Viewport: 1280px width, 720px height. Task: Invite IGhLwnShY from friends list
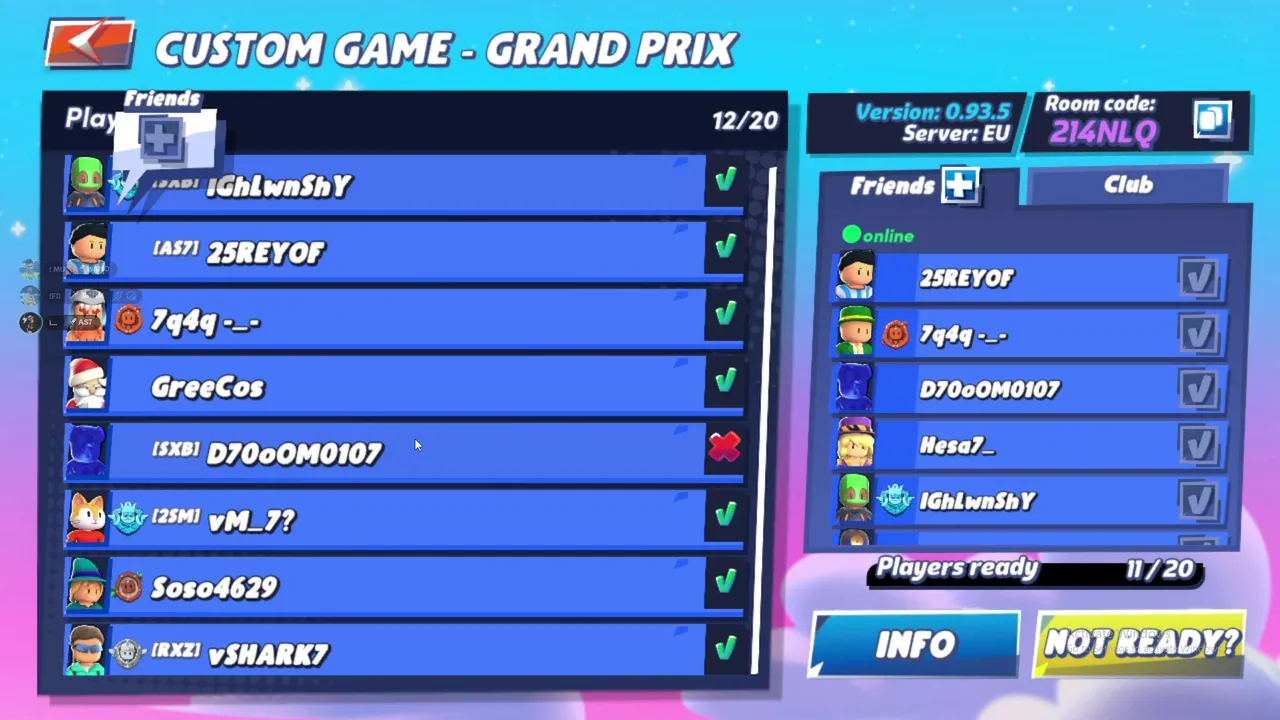tap(1197, 501)
